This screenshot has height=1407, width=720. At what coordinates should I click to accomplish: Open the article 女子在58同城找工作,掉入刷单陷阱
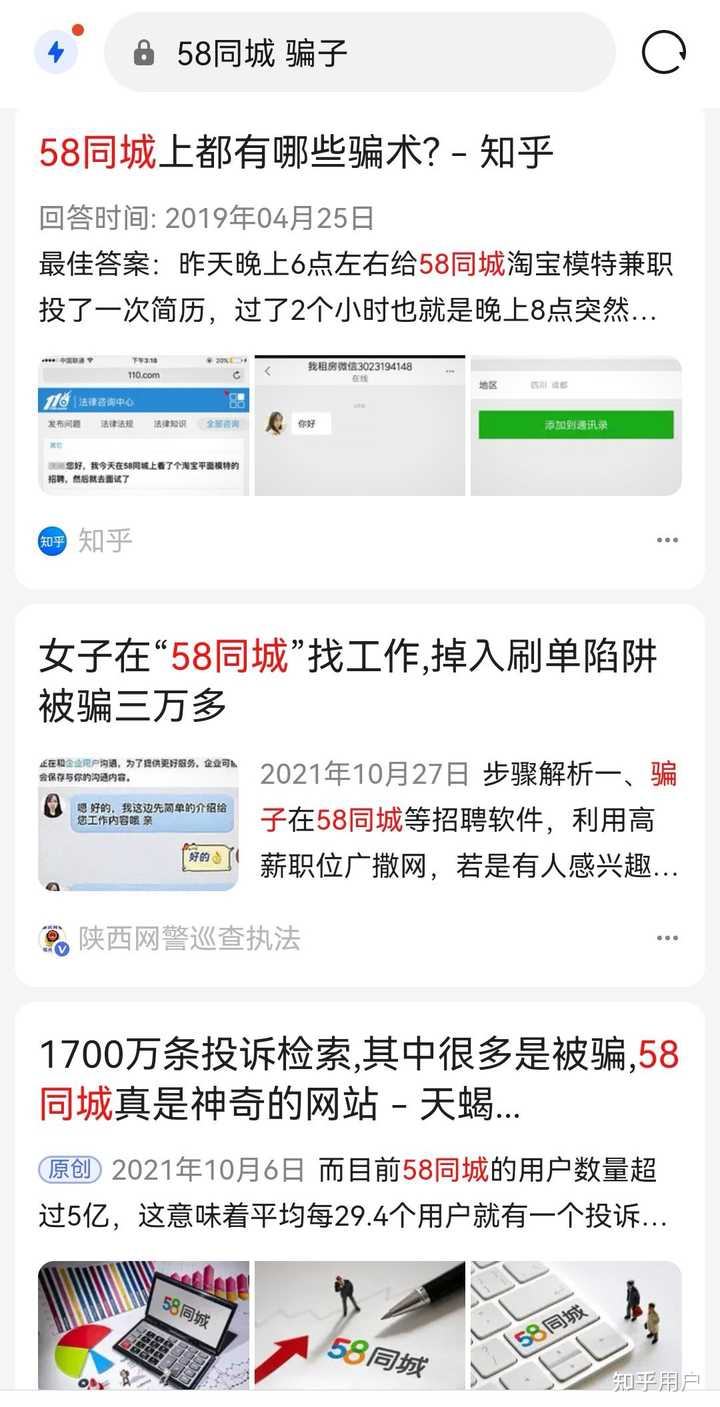348,681
